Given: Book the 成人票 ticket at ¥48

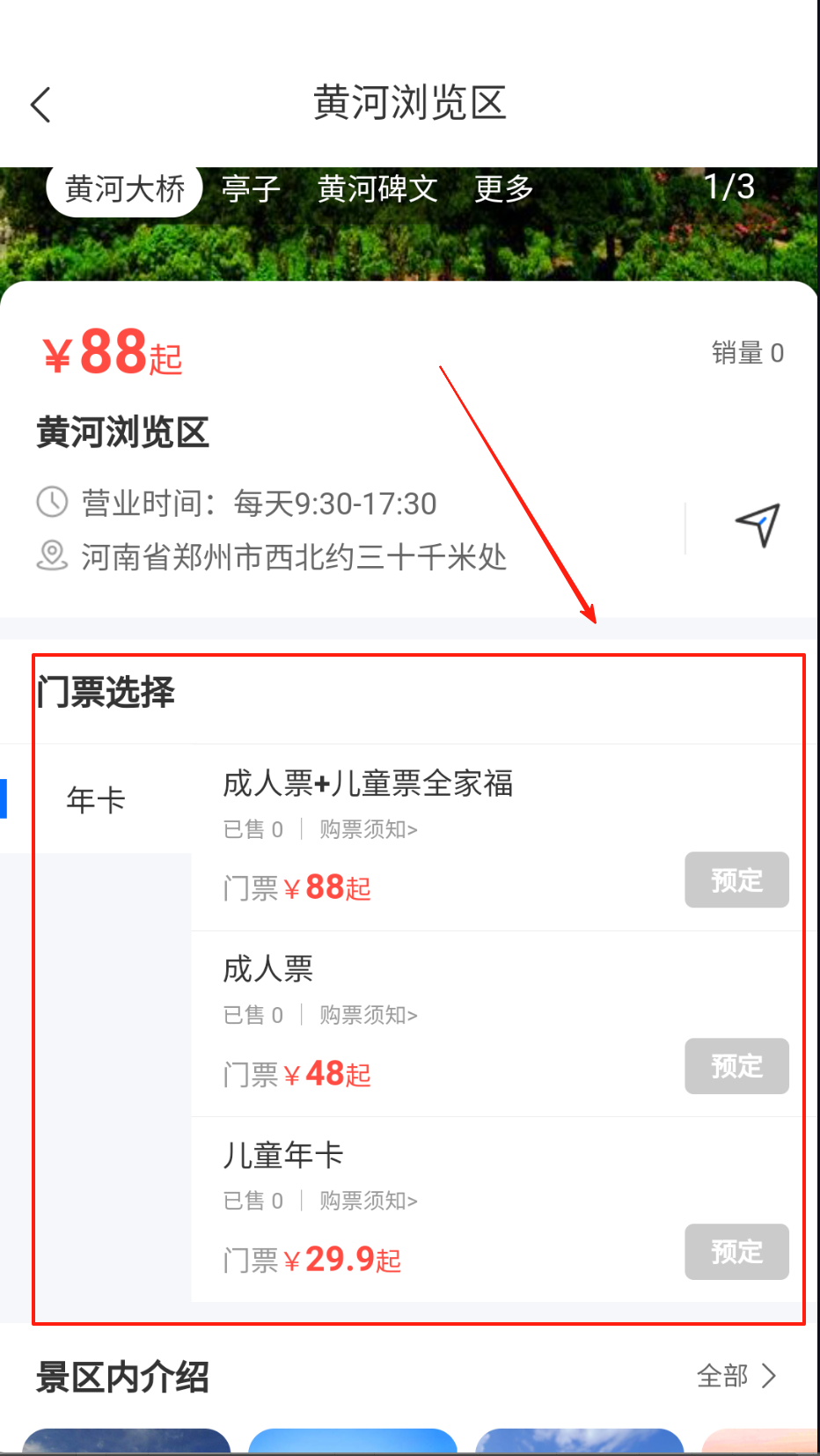Looking at the screenshot, I should pos(736,1066).
